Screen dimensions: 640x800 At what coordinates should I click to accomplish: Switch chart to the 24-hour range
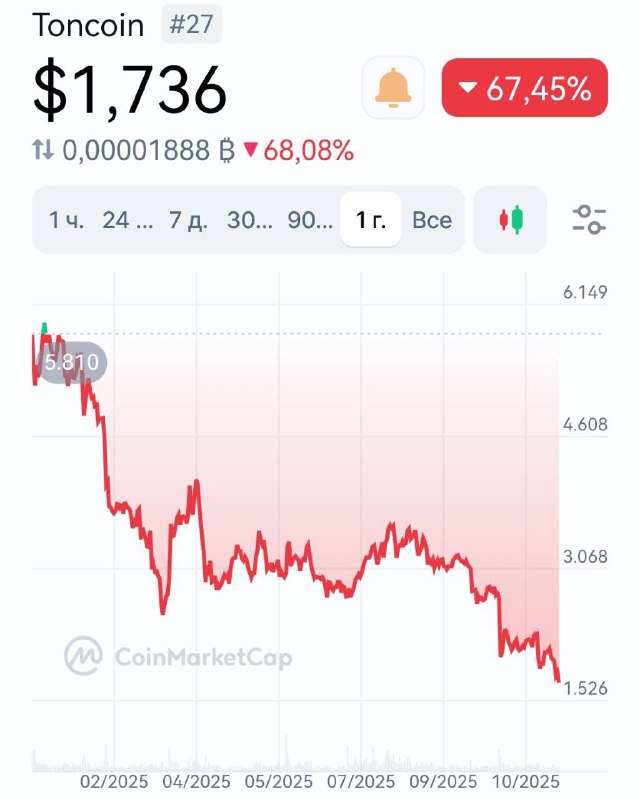click(x=127, y=220)
